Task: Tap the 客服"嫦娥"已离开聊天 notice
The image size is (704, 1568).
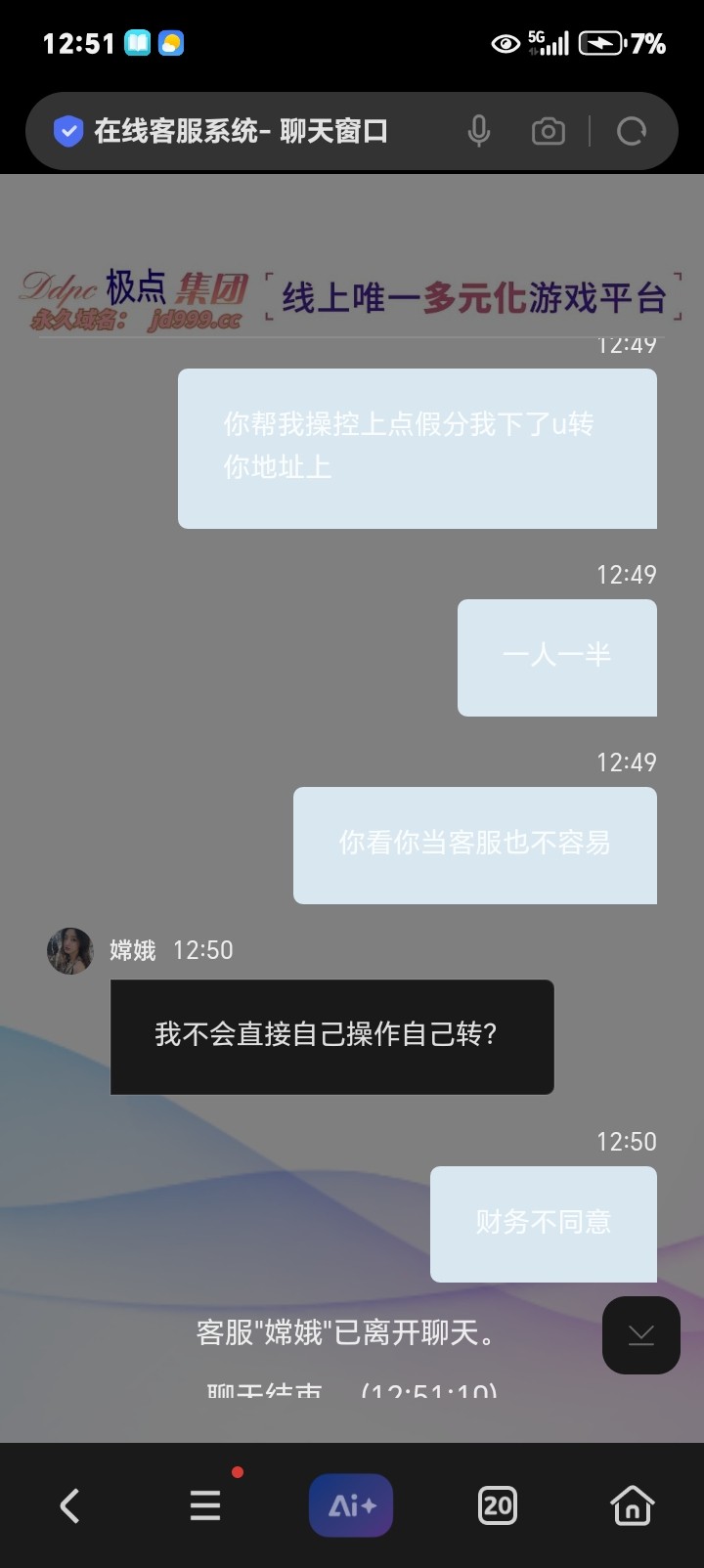Action: pyautogui.click(x=347, y=1335)
